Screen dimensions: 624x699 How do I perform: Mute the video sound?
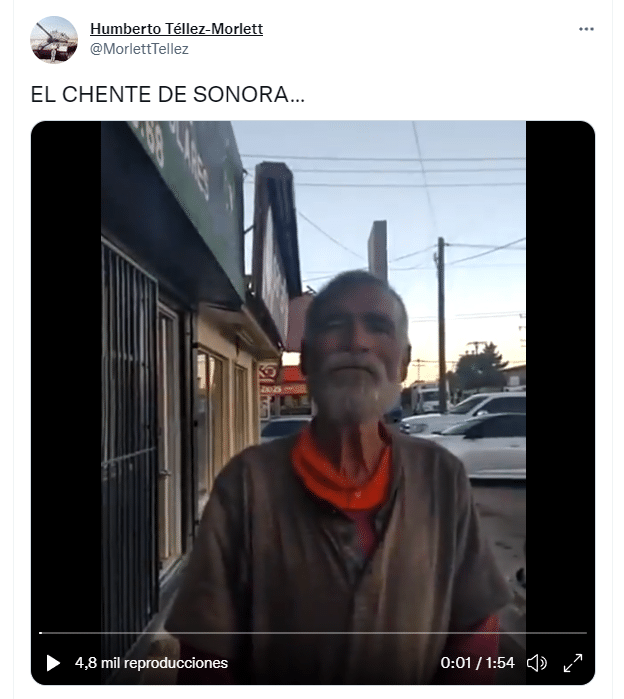click(x=537, y=663)
